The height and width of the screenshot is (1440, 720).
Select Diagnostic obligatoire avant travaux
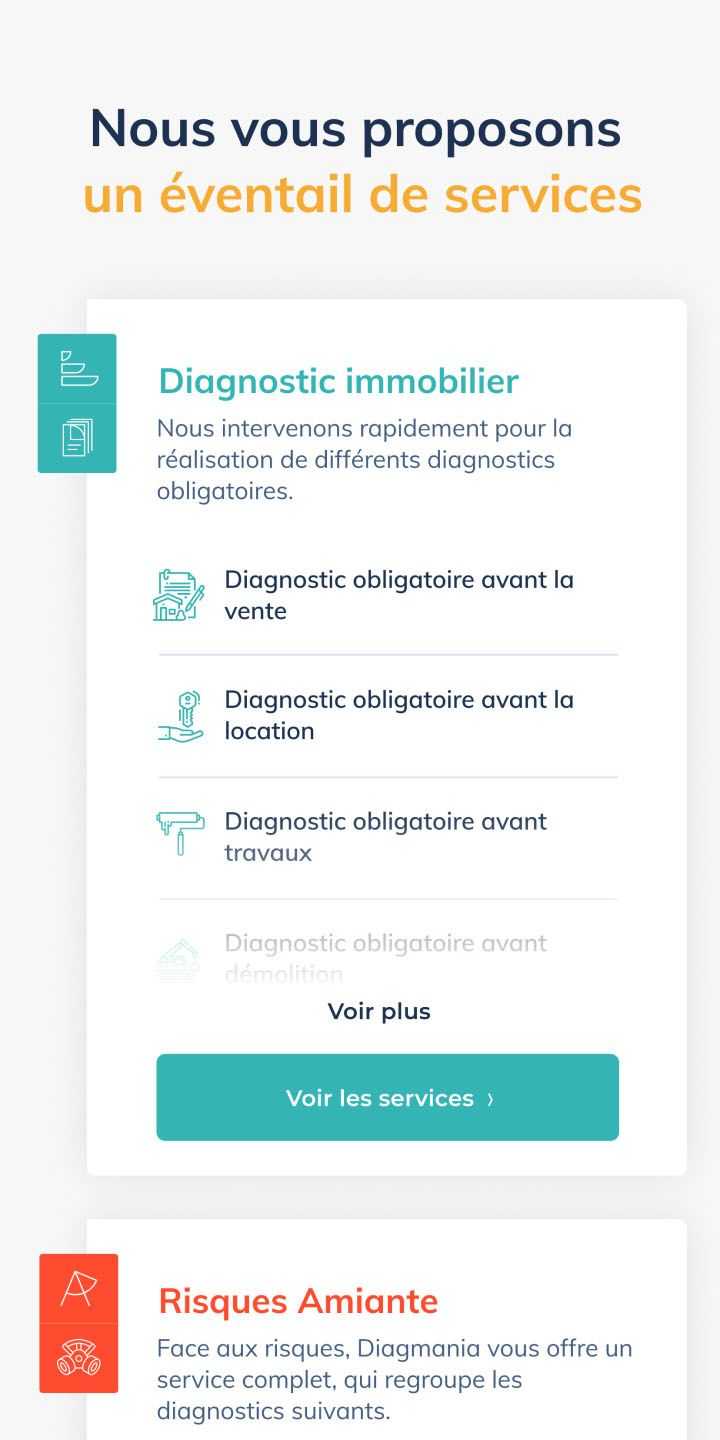click(387, 837)
